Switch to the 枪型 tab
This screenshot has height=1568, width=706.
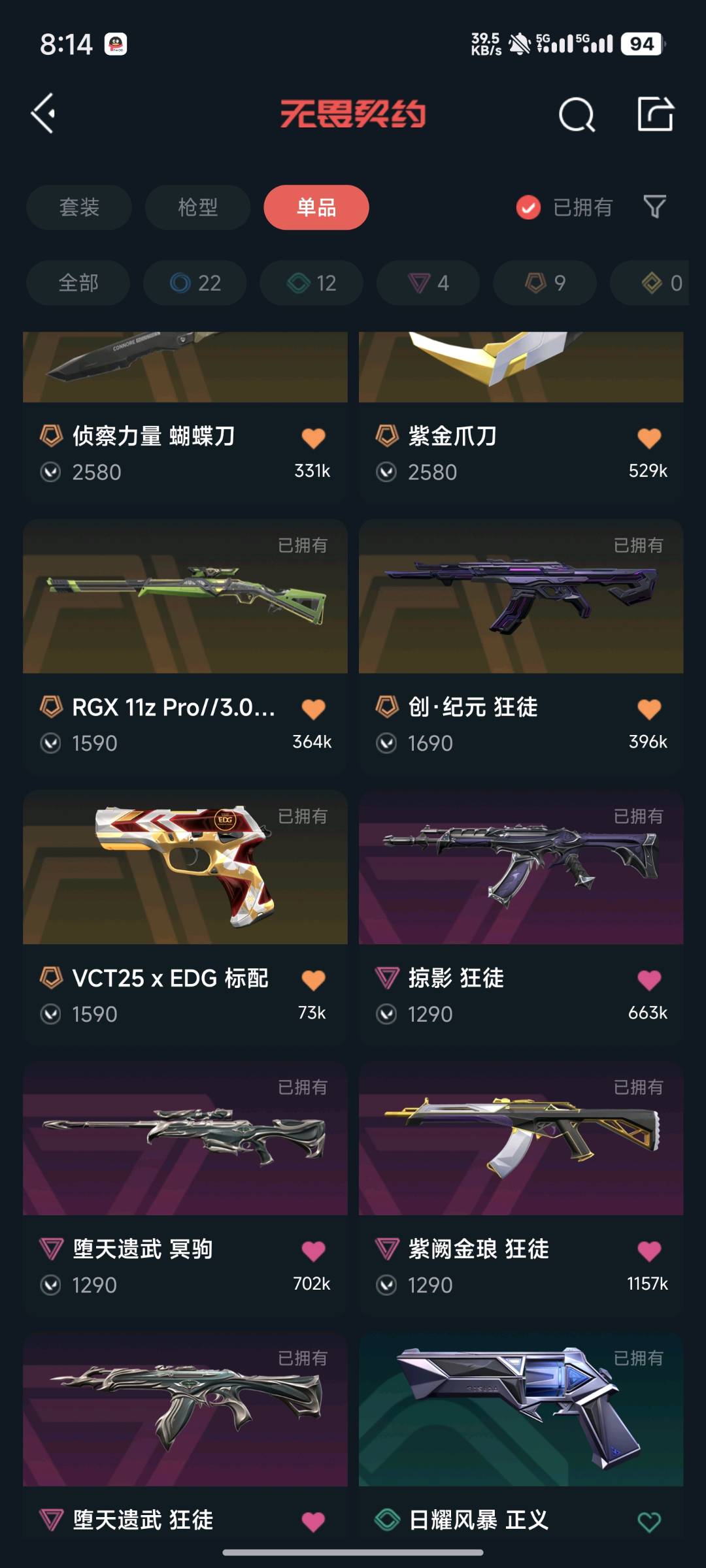pyautogui.click(x=197, y=207)
